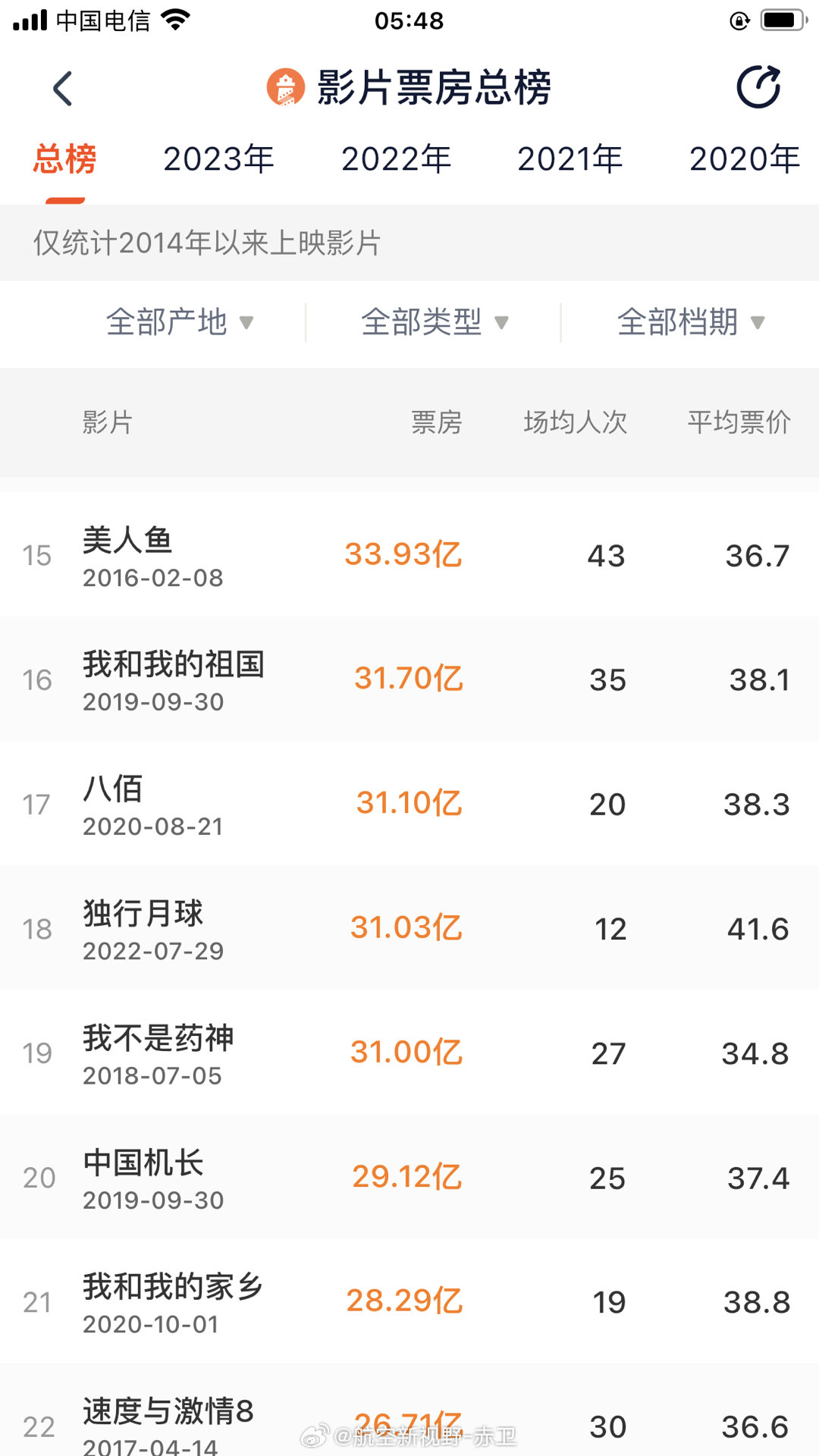819x1456 pixels.
Task: Tap the share icon at top right
Action: (758, 87)
